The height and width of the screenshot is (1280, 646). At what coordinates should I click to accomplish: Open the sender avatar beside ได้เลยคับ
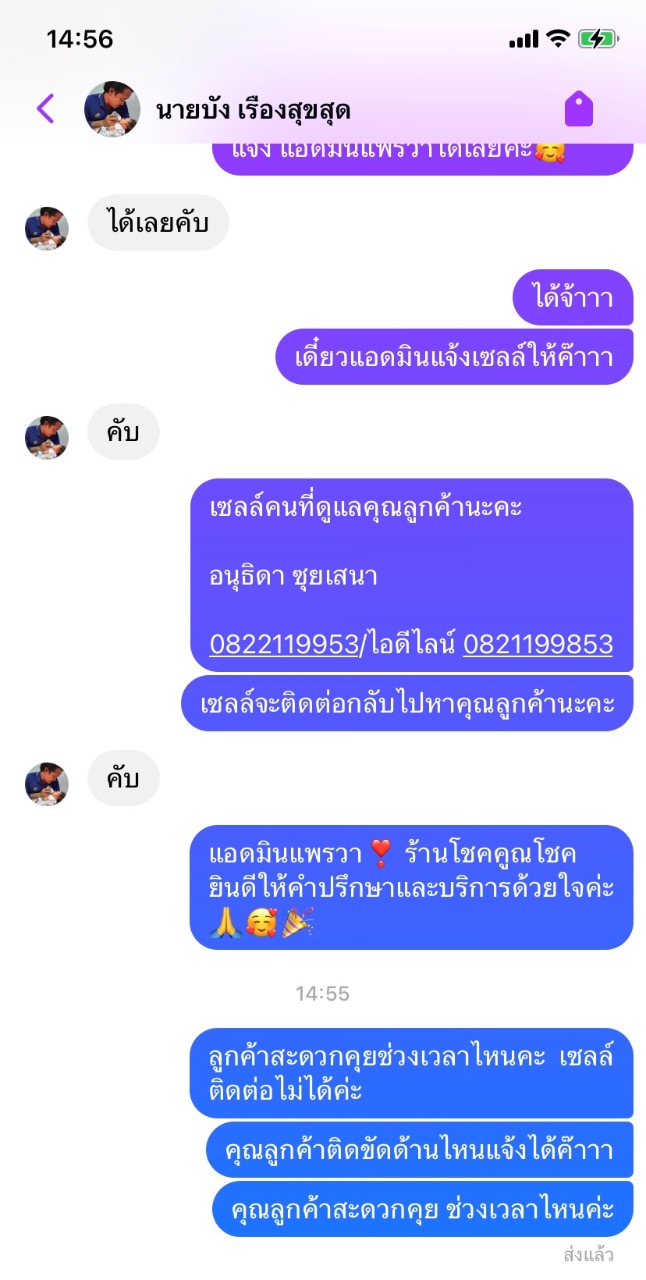(47, 228)
